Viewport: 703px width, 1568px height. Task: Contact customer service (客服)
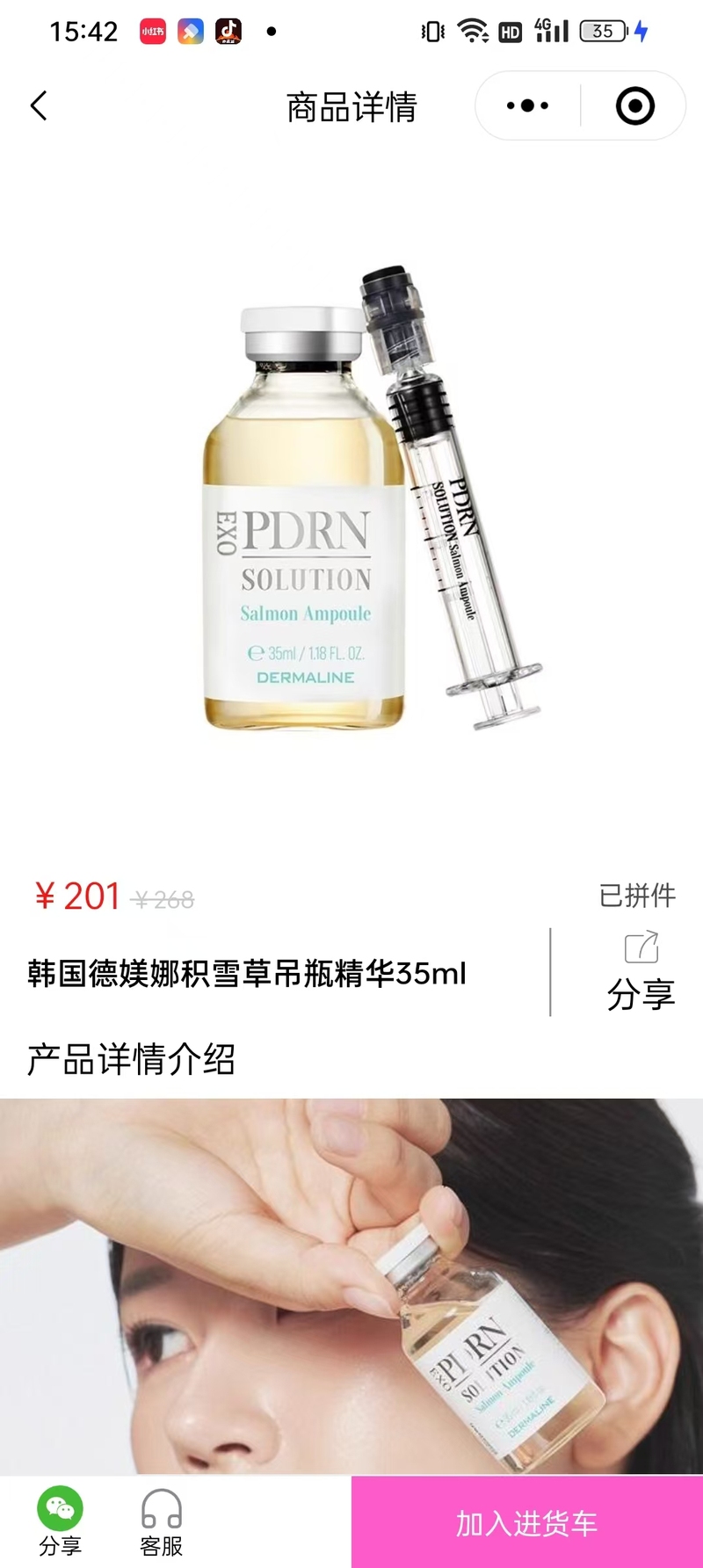pyautogui.click(x=162, y=1519)
